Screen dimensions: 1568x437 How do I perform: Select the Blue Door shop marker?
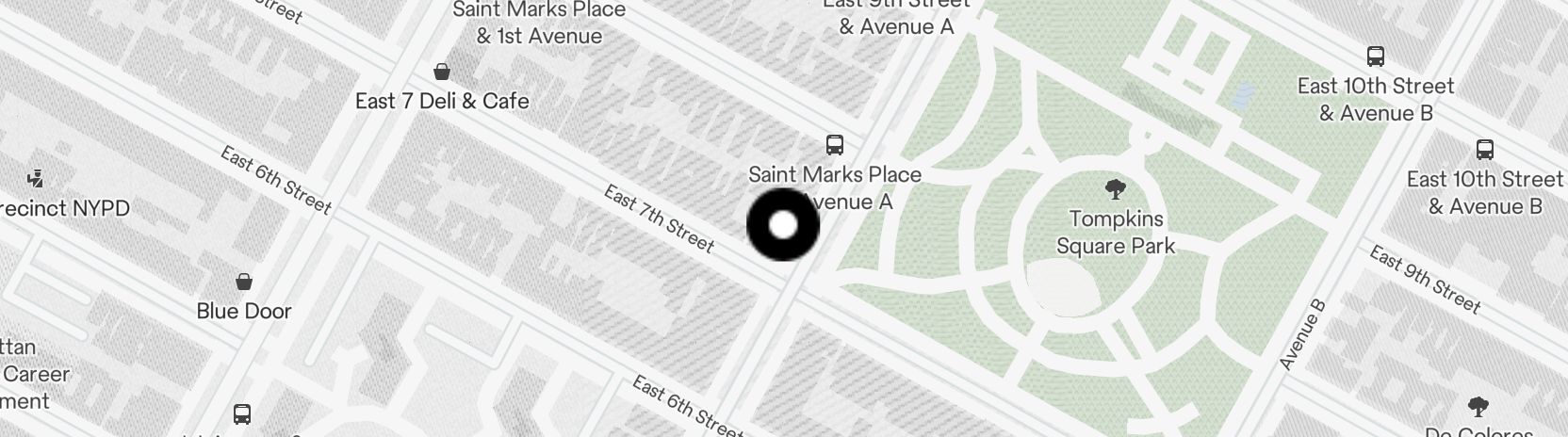pos(243,282)
